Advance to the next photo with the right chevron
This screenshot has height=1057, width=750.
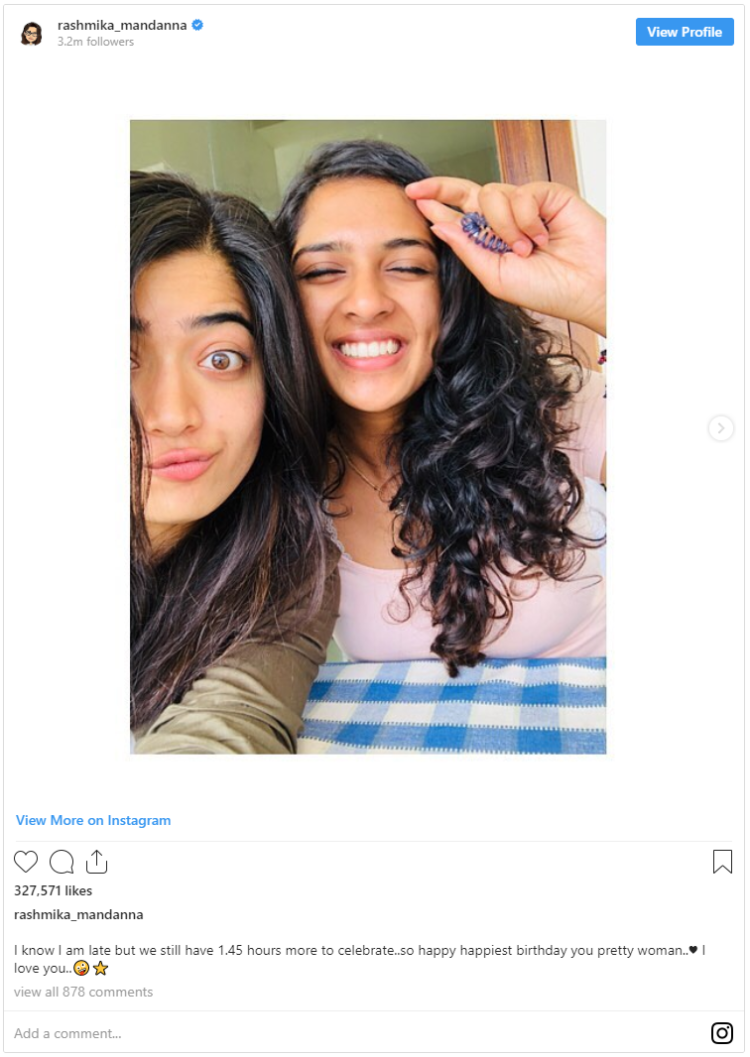[720, 428]
